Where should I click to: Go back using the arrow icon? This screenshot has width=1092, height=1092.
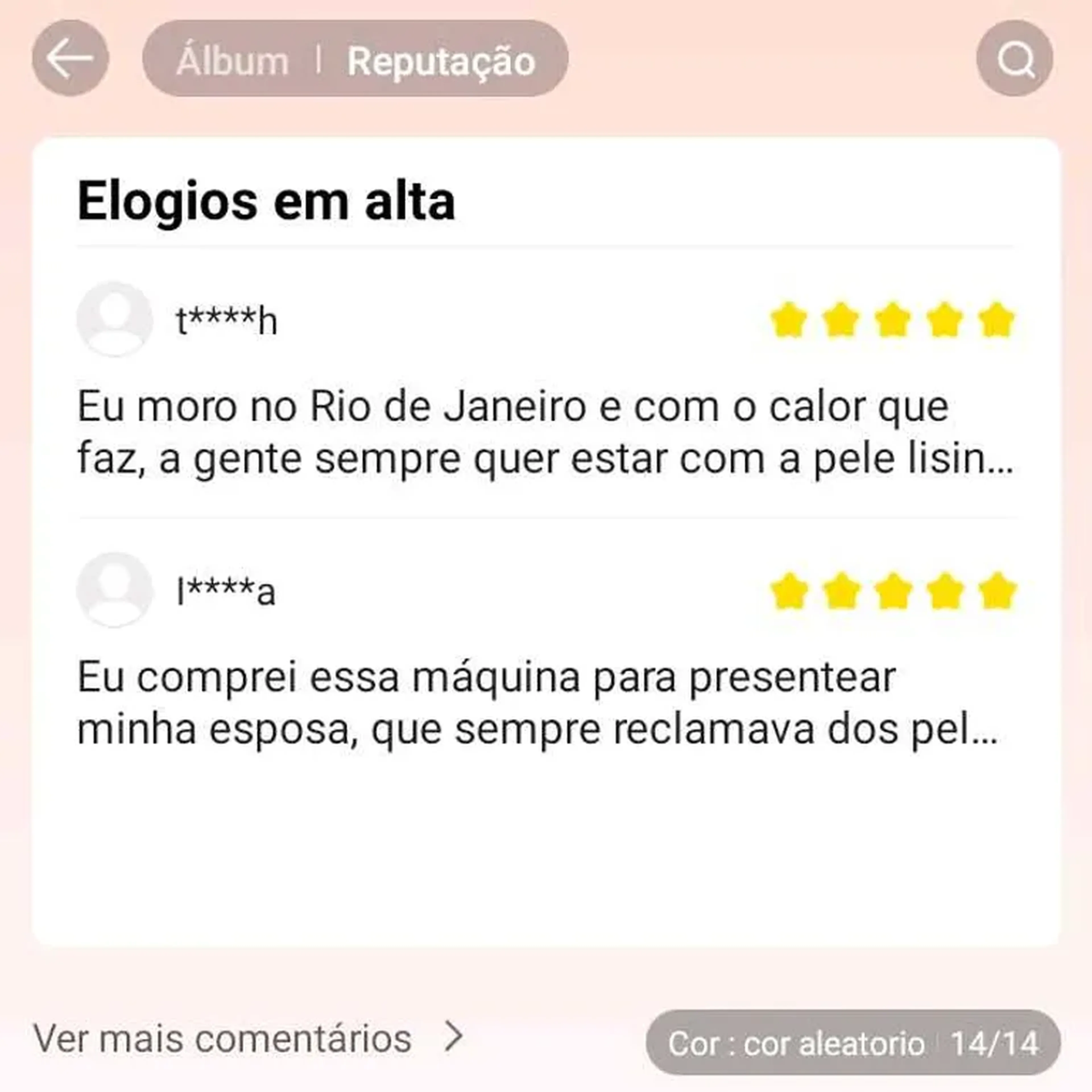click(x=70, y=58)
